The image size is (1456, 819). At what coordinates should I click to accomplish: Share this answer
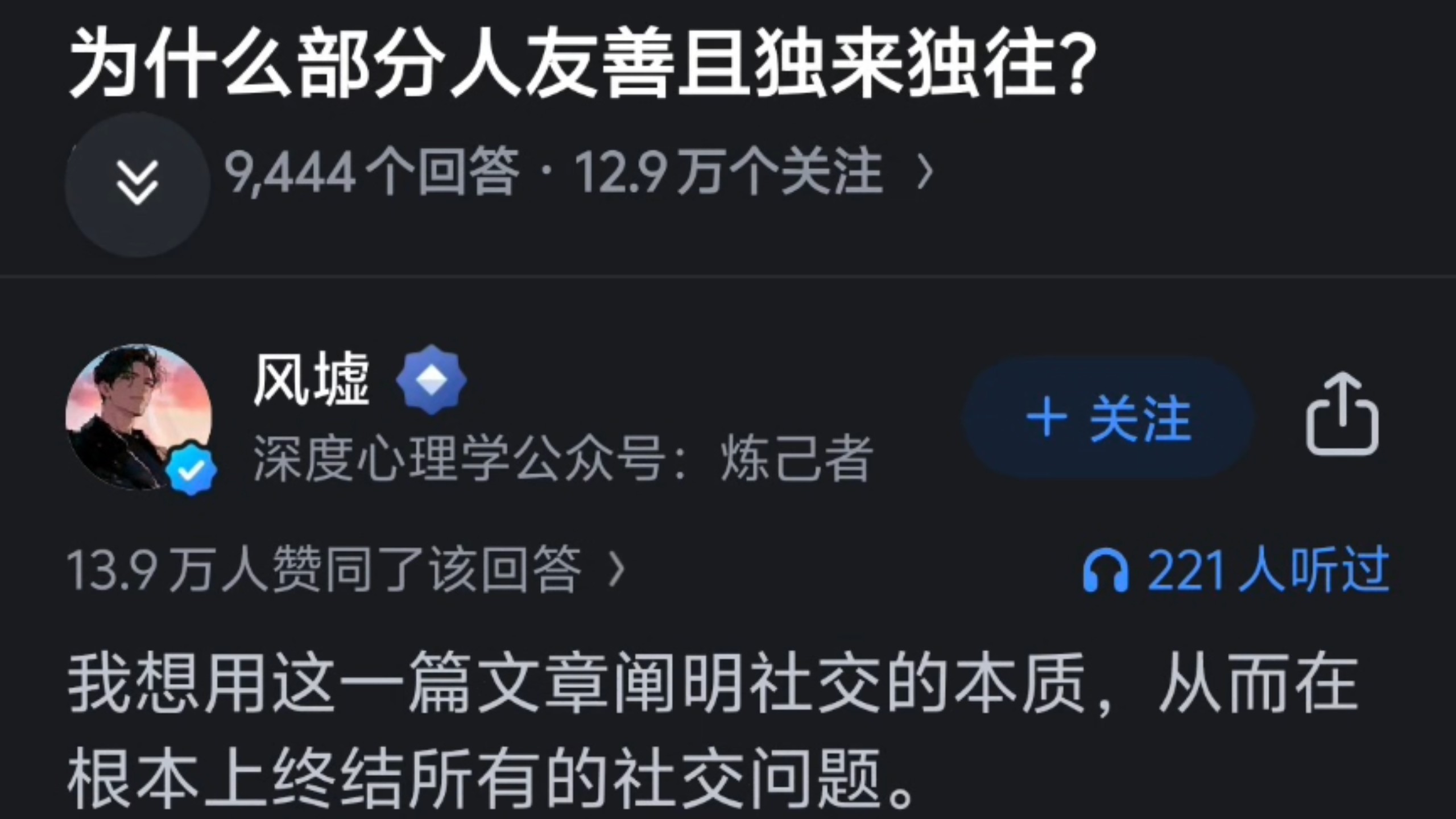coord(1342,414)
